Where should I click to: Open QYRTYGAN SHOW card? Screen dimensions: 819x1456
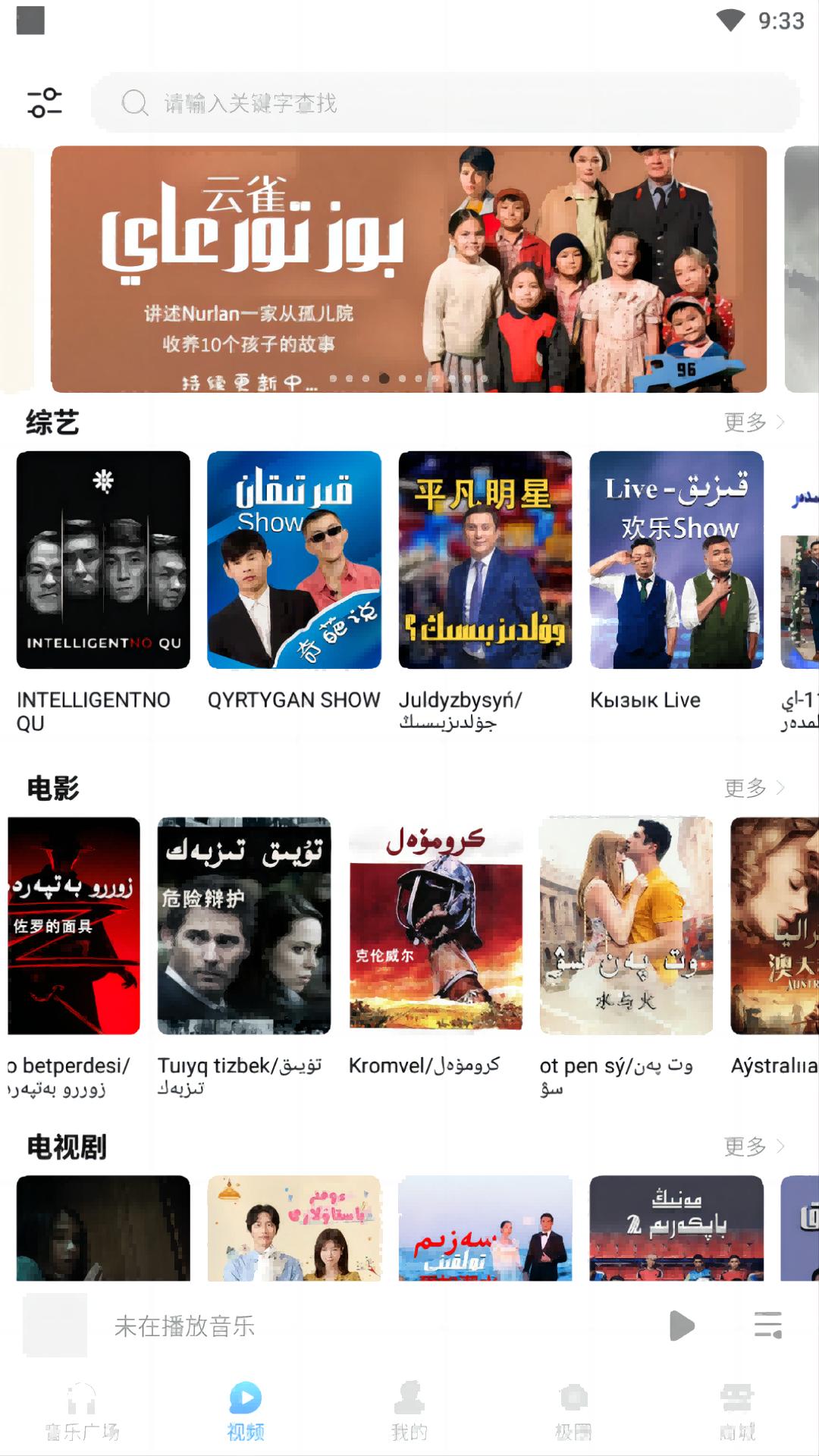294,560
